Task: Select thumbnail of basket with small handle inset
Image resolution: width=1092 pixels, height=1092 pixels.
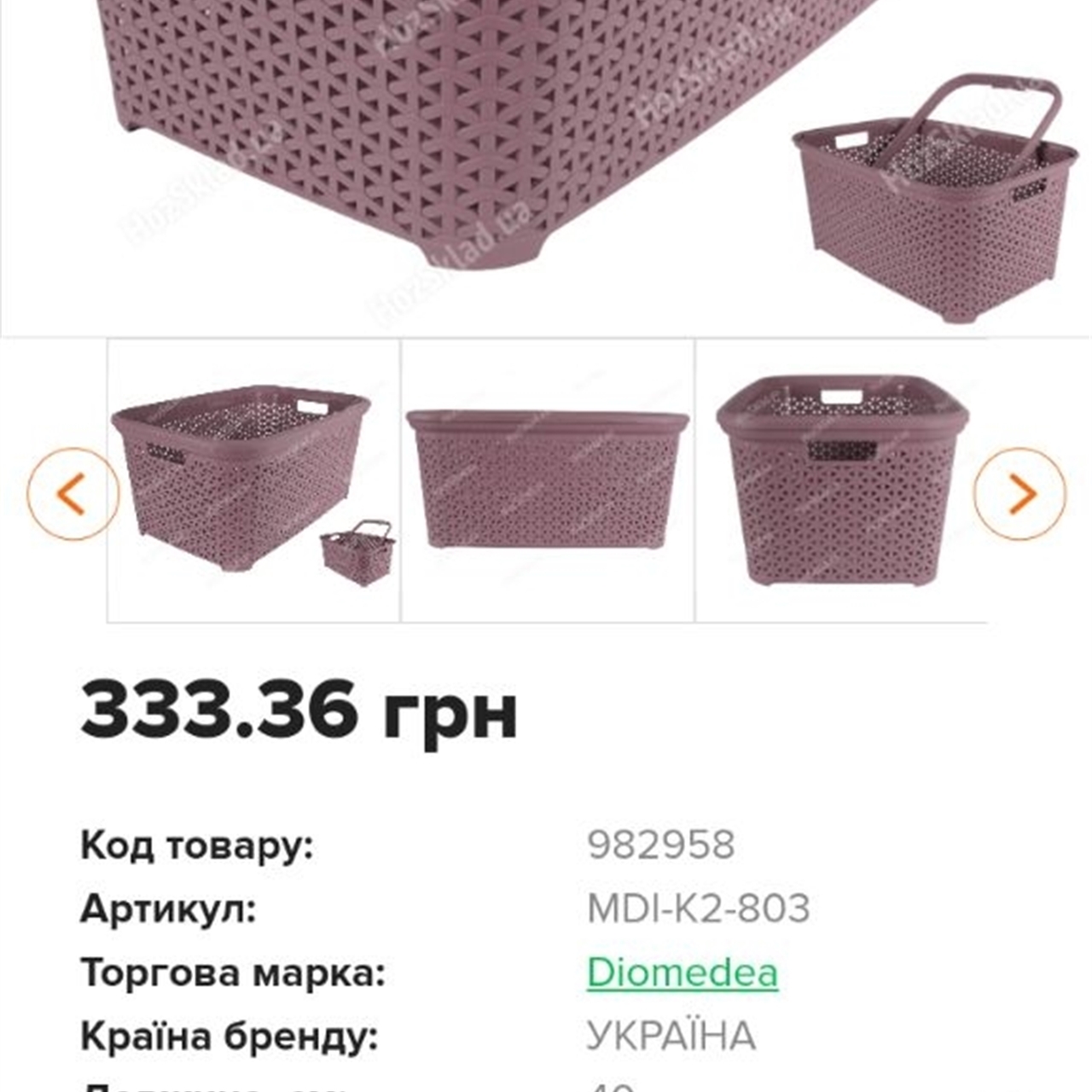Action: pos(253,482)
